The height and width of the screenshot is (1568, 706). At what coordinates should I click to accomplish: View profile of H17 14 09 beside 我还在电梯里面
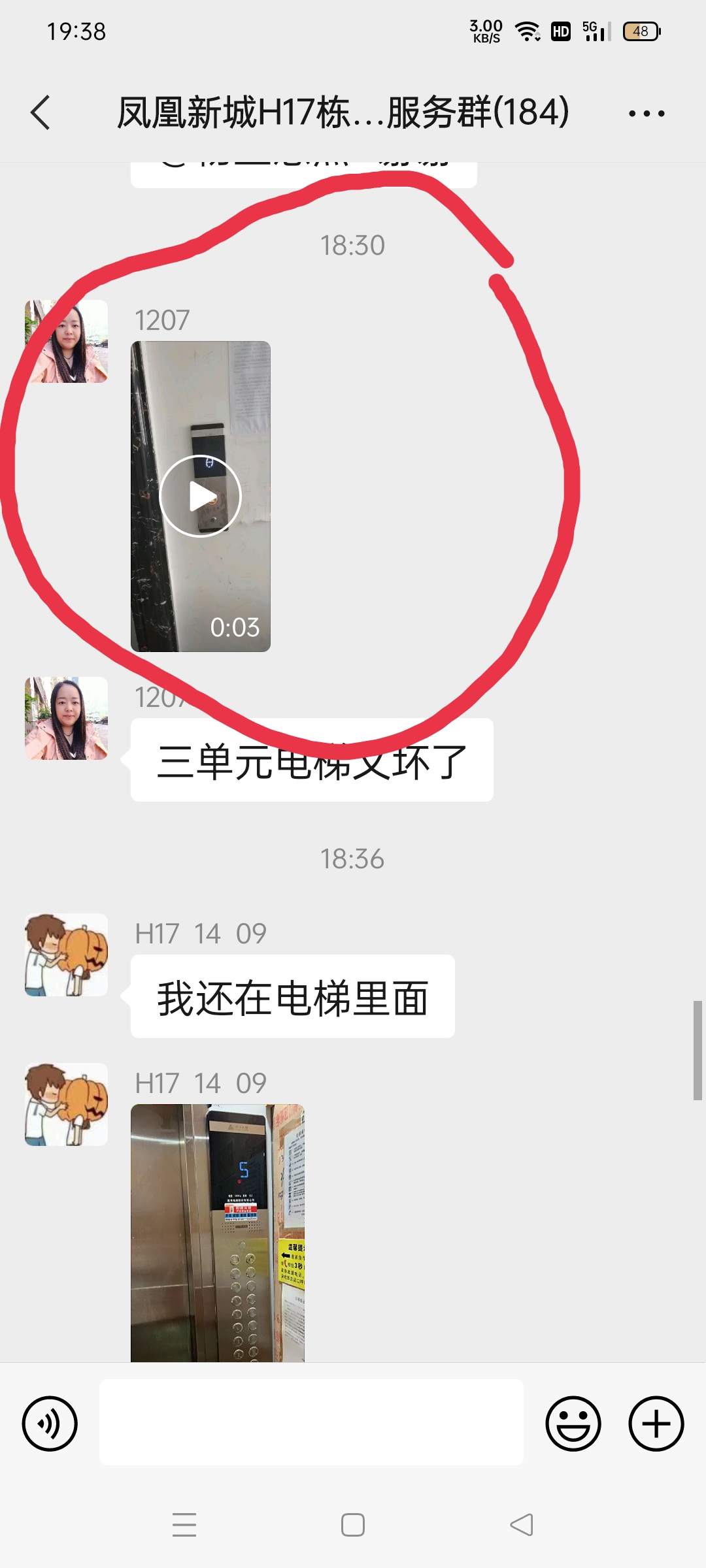pyautogui.click(x=66, y=955)
